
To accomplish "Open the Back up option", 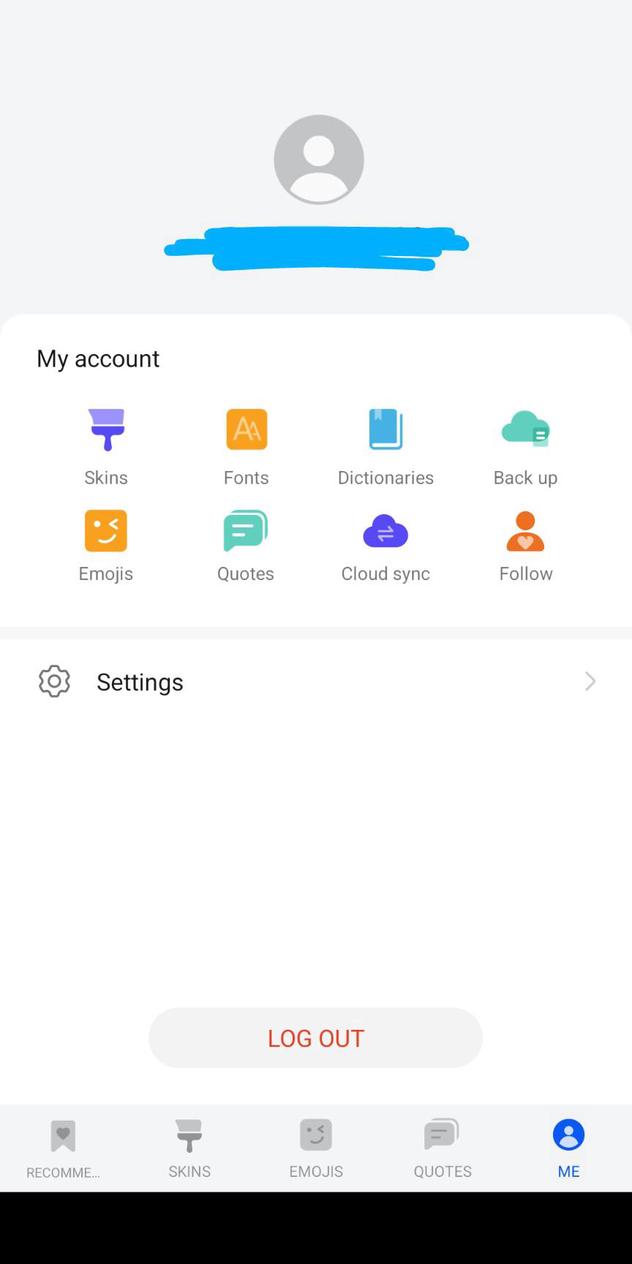I will pos(525,446).
